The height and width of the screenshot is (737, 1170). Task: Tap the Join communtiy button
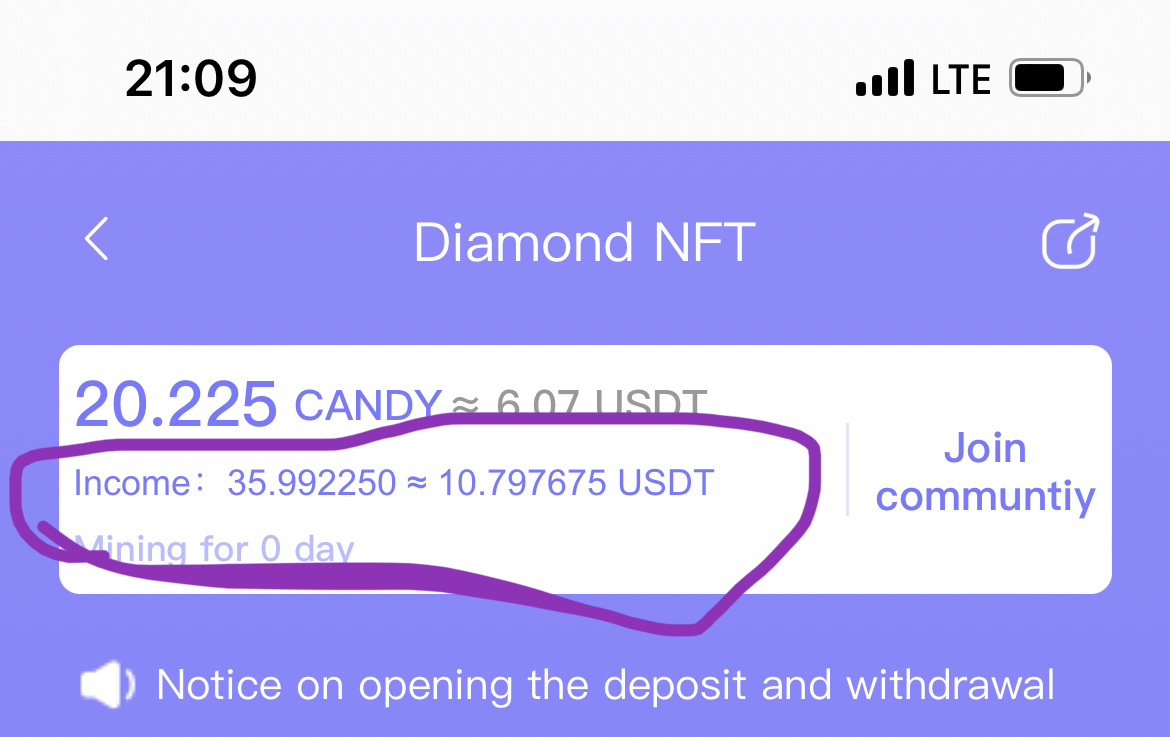tap(984, 472)
